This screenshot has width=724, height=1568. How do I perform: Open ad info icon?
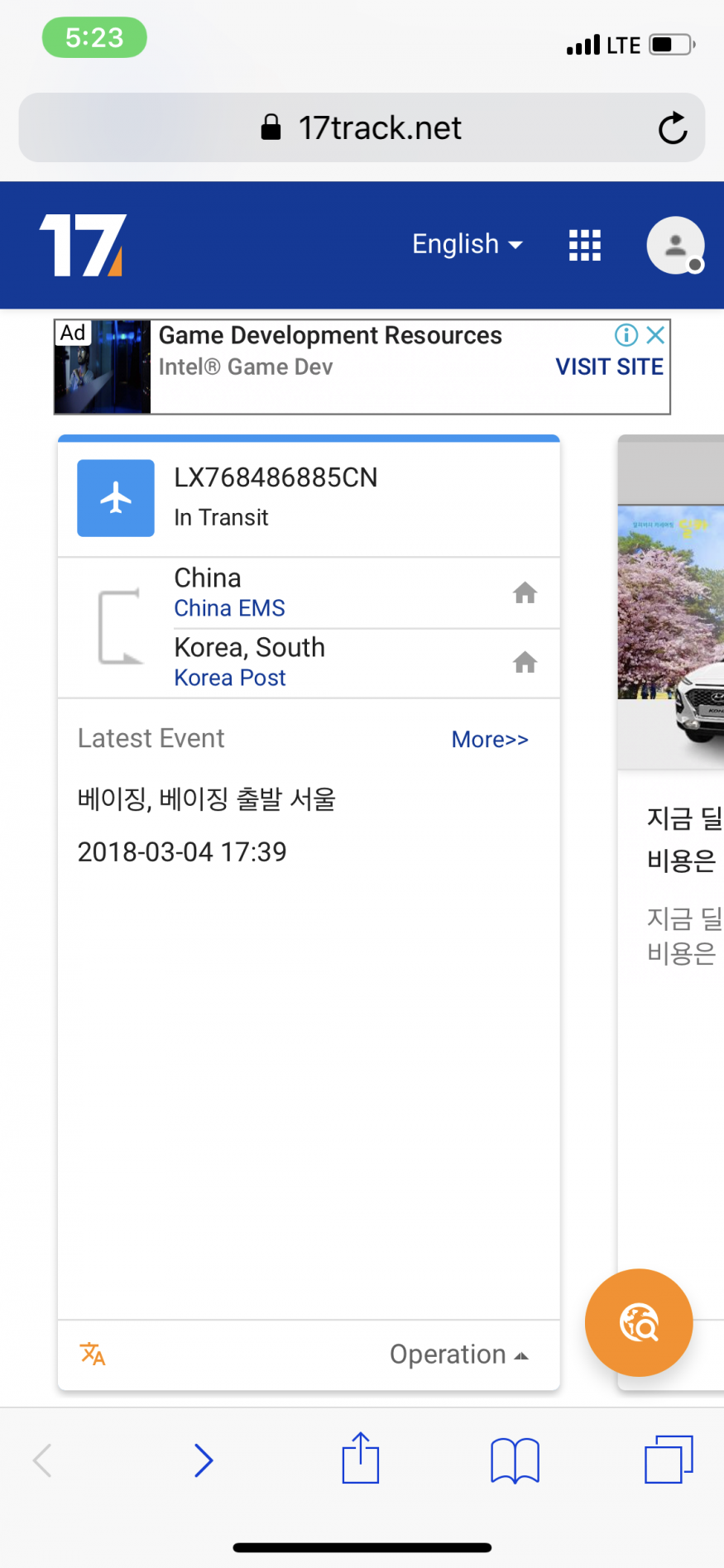click(626, 334)
